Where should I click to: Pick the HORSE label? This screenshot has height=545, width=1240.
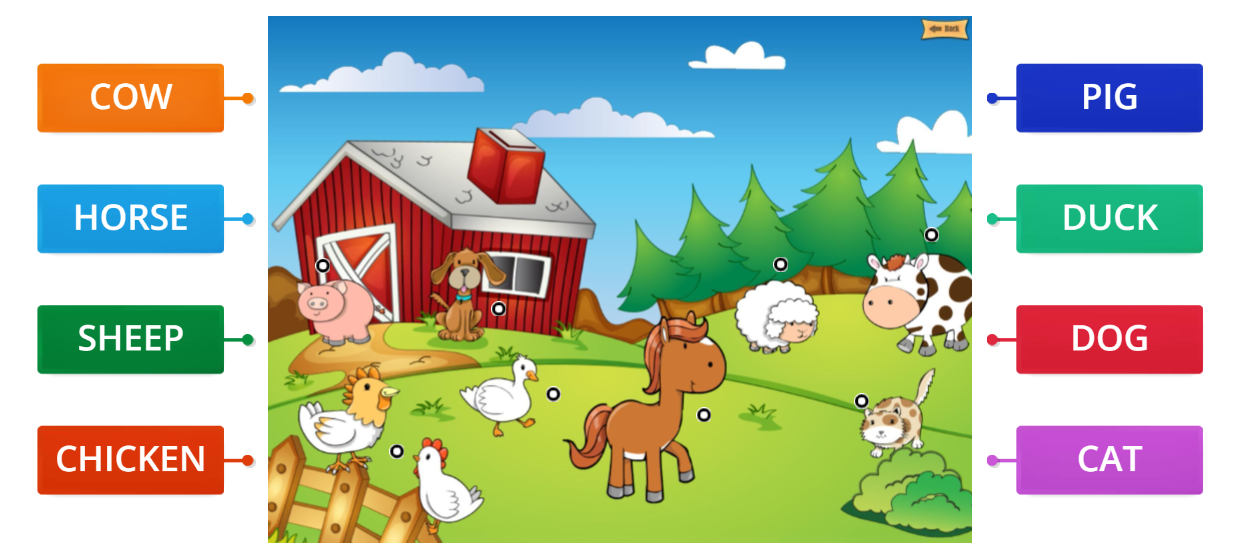130,218
